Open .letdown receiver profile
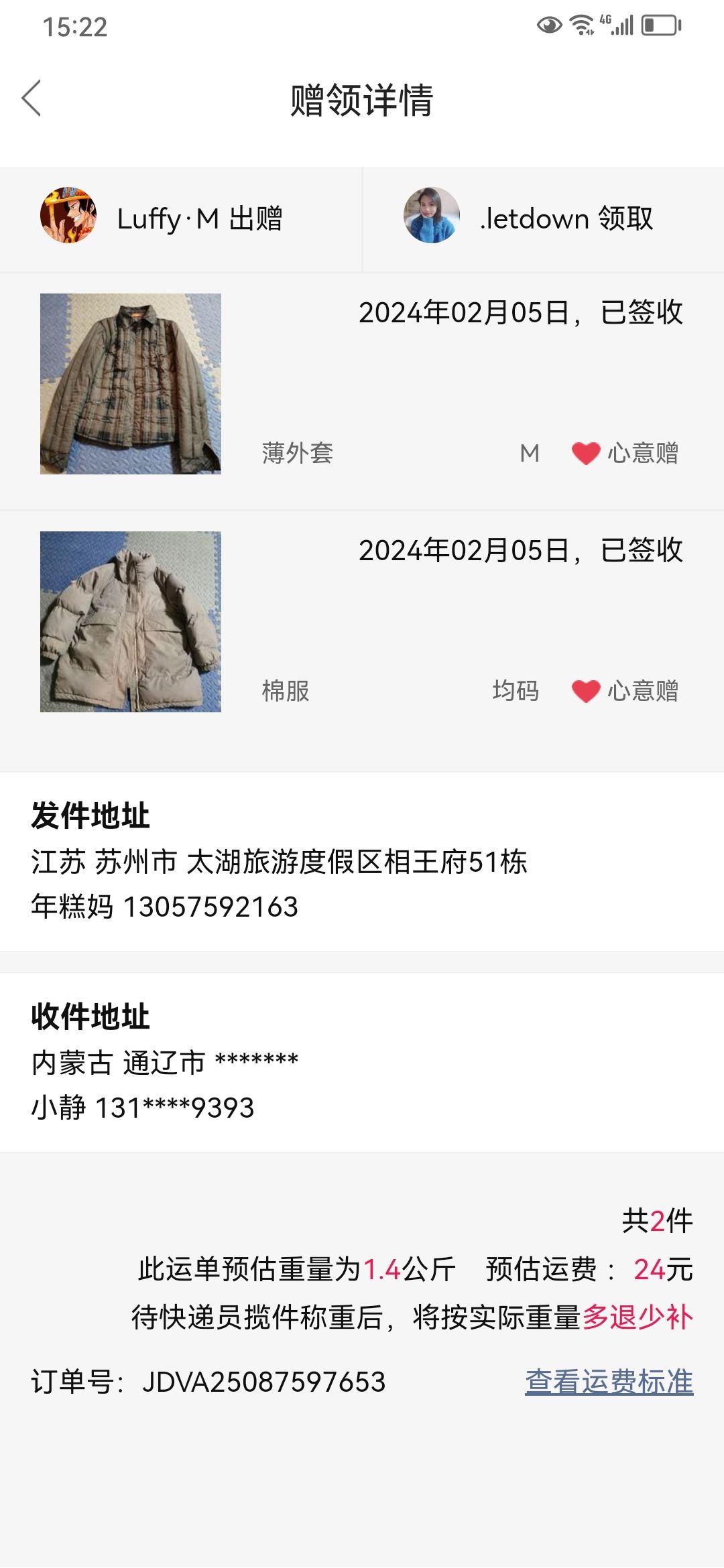 coord(432,215)
